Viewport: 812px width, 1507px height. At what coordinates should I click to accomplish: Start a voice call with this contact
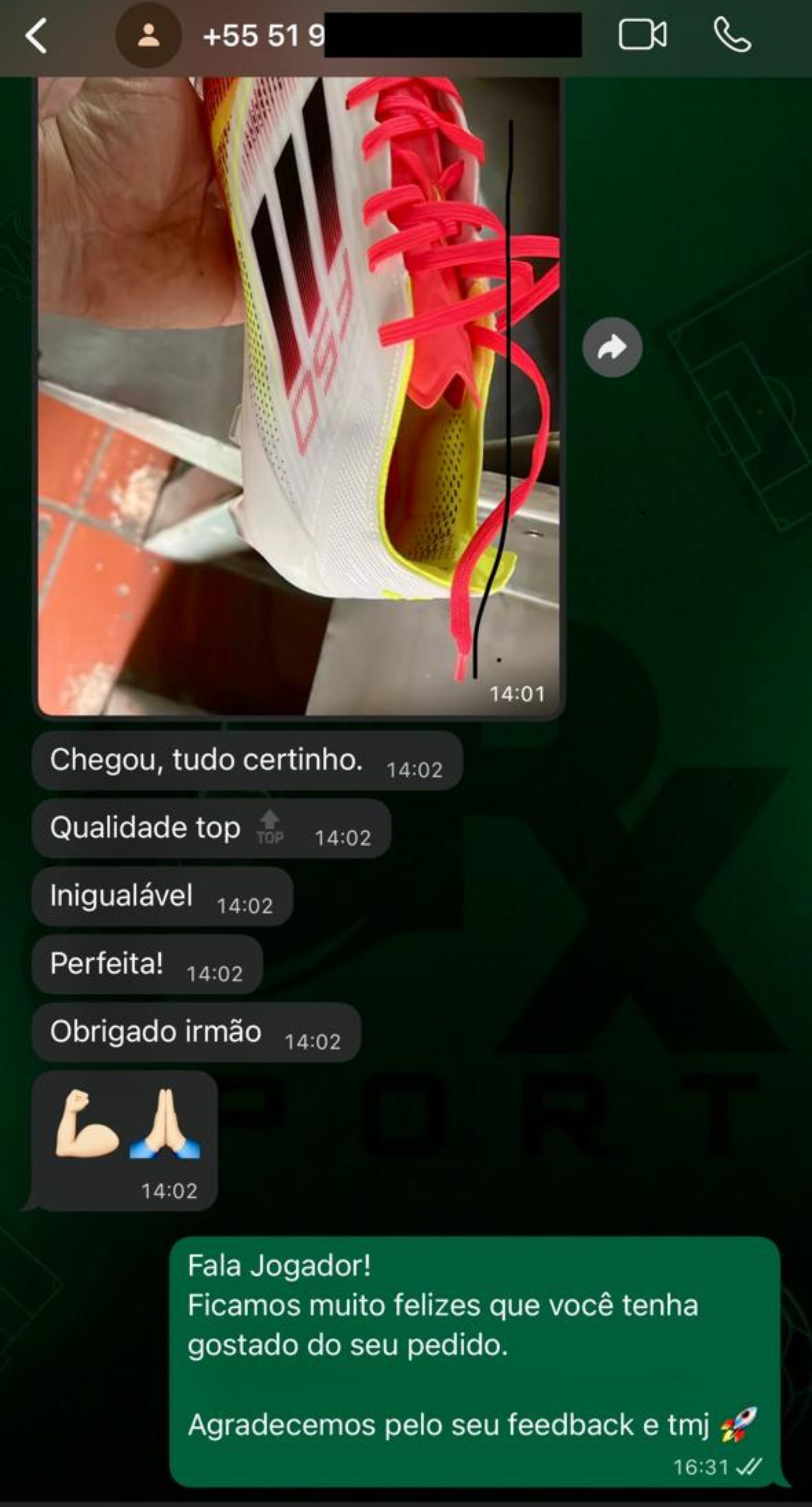tap(732, 35)
